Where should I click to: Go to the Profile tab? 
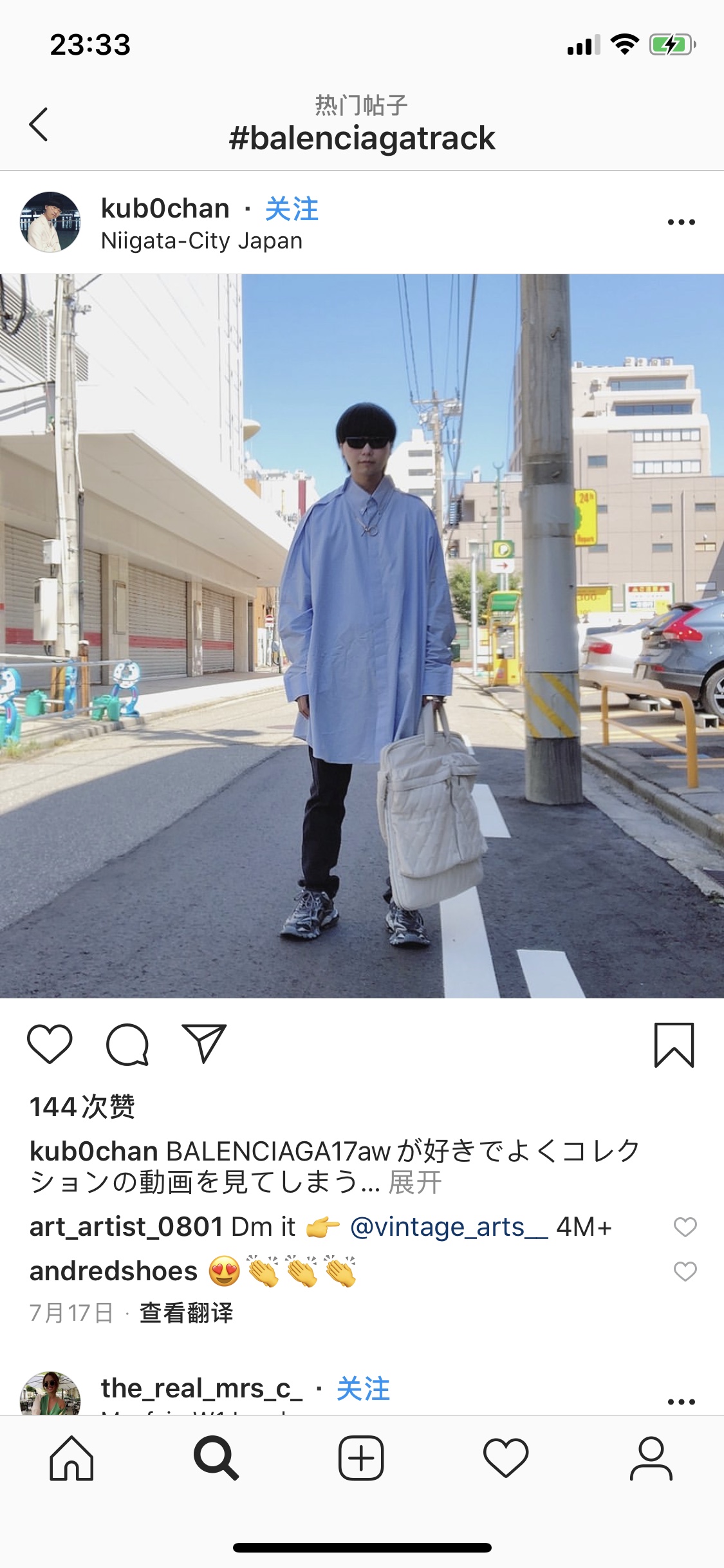(651, 1458)
